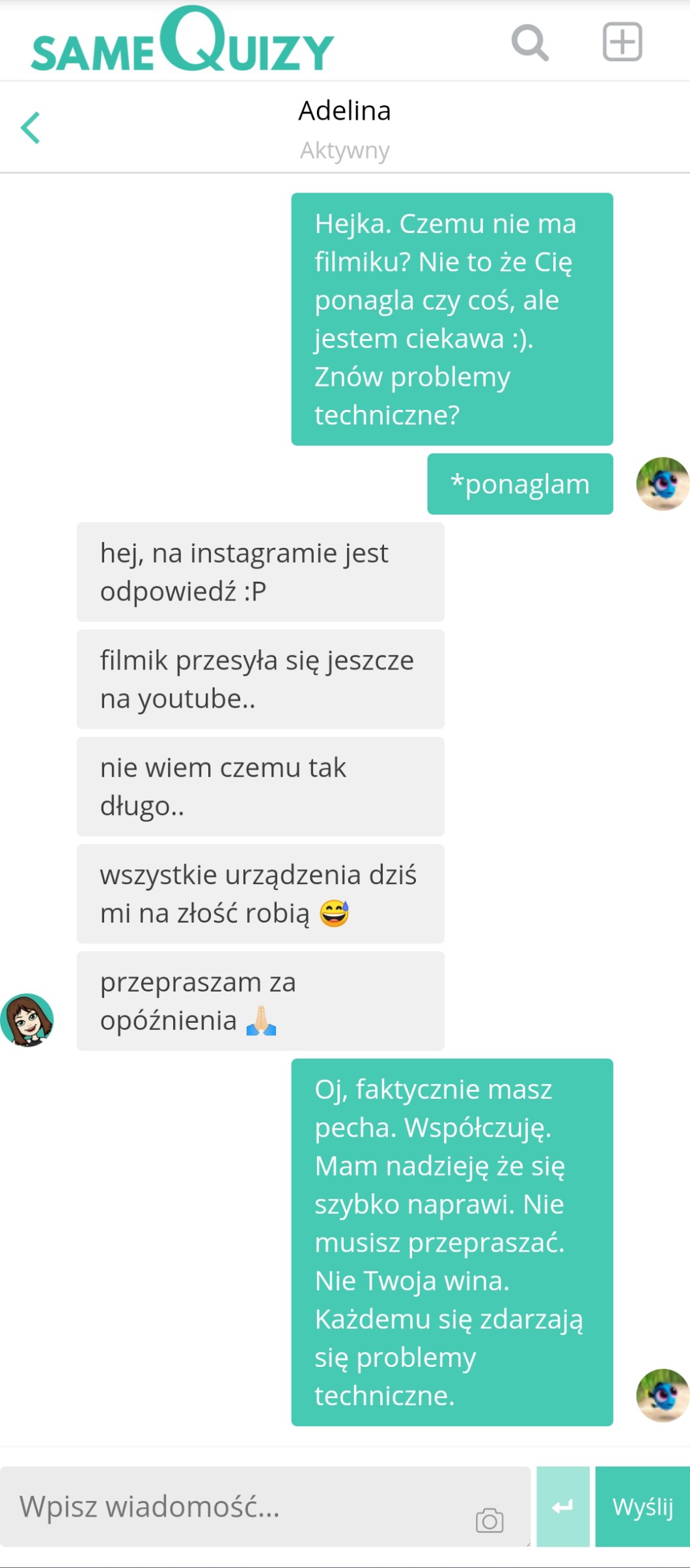Focus the 'Wpisz wiadomość...' message field
This screenshot has height=1568, width=690.
241,1506
